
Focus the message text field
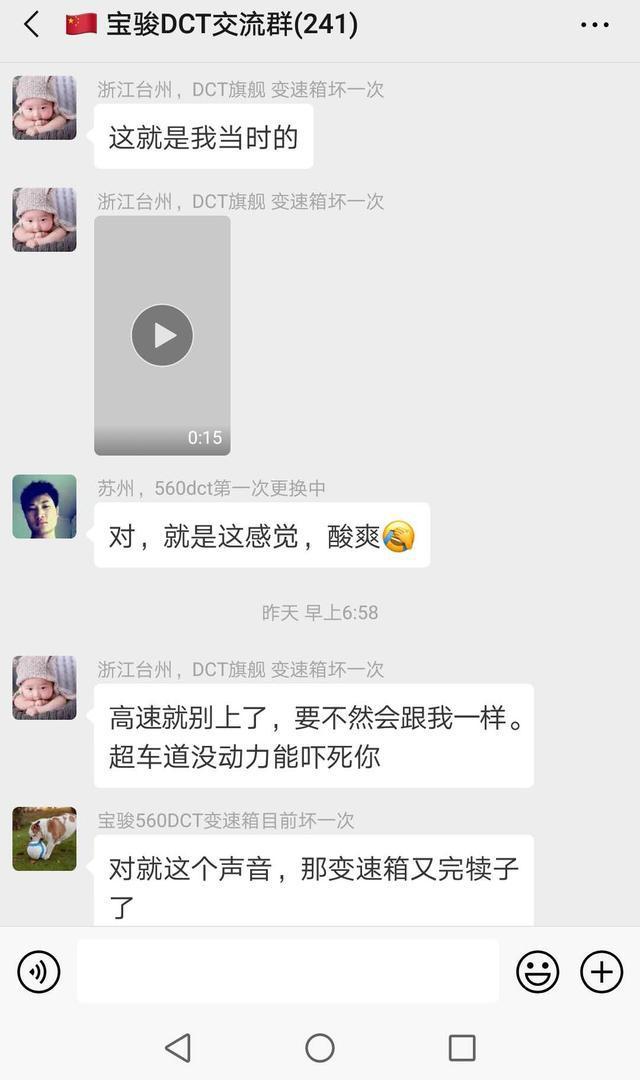[287, 972]
